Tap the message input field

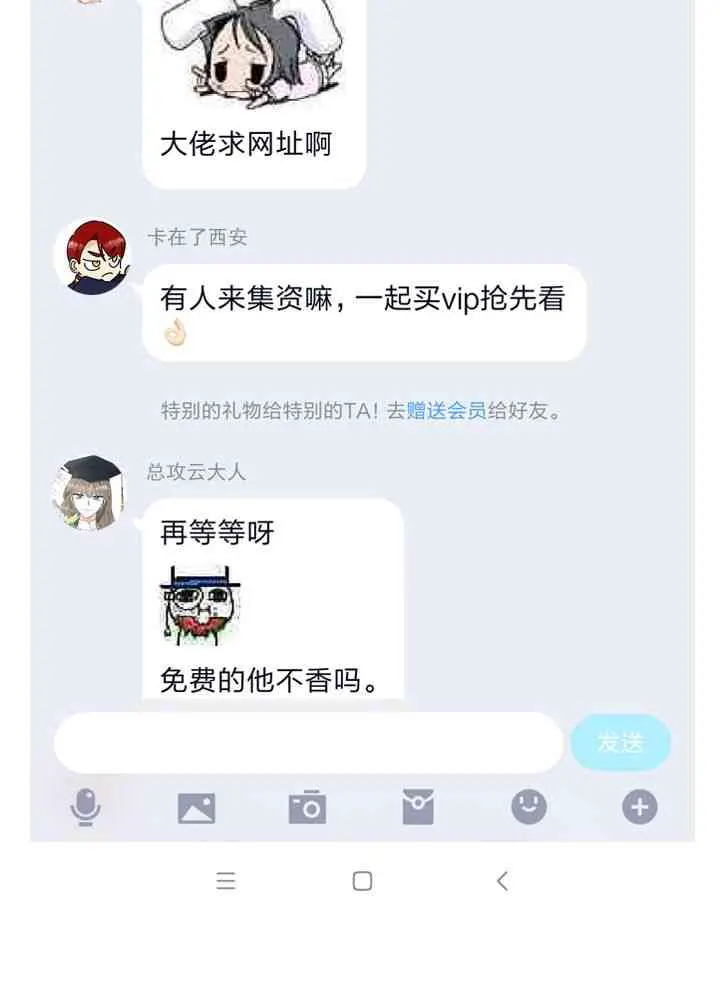(x=308, y=743)
